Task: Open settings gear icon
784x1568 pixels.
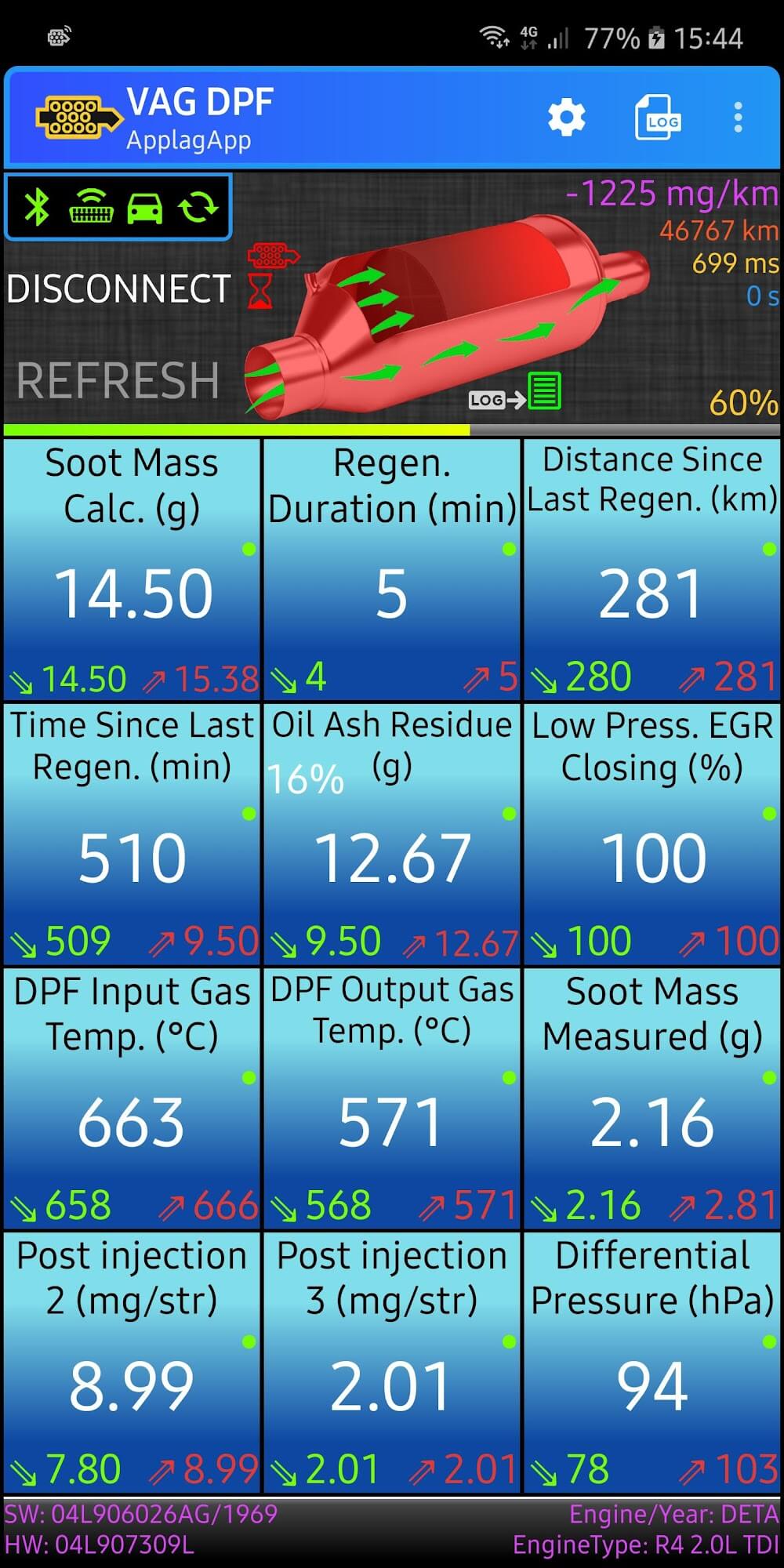Action: click(566, 118)
